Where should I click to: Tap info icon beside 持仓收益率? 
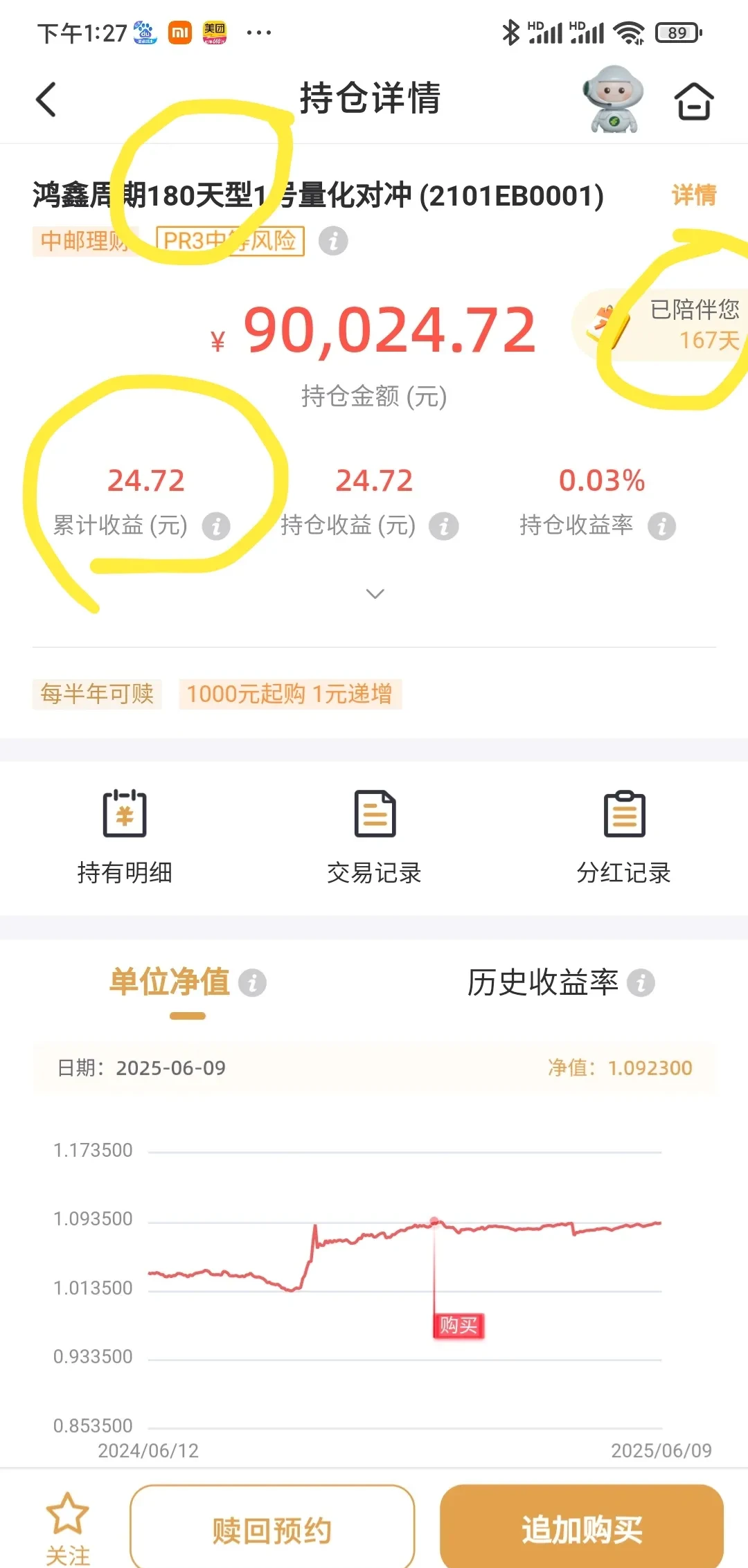pyautogui.click(x=664, y=527)
